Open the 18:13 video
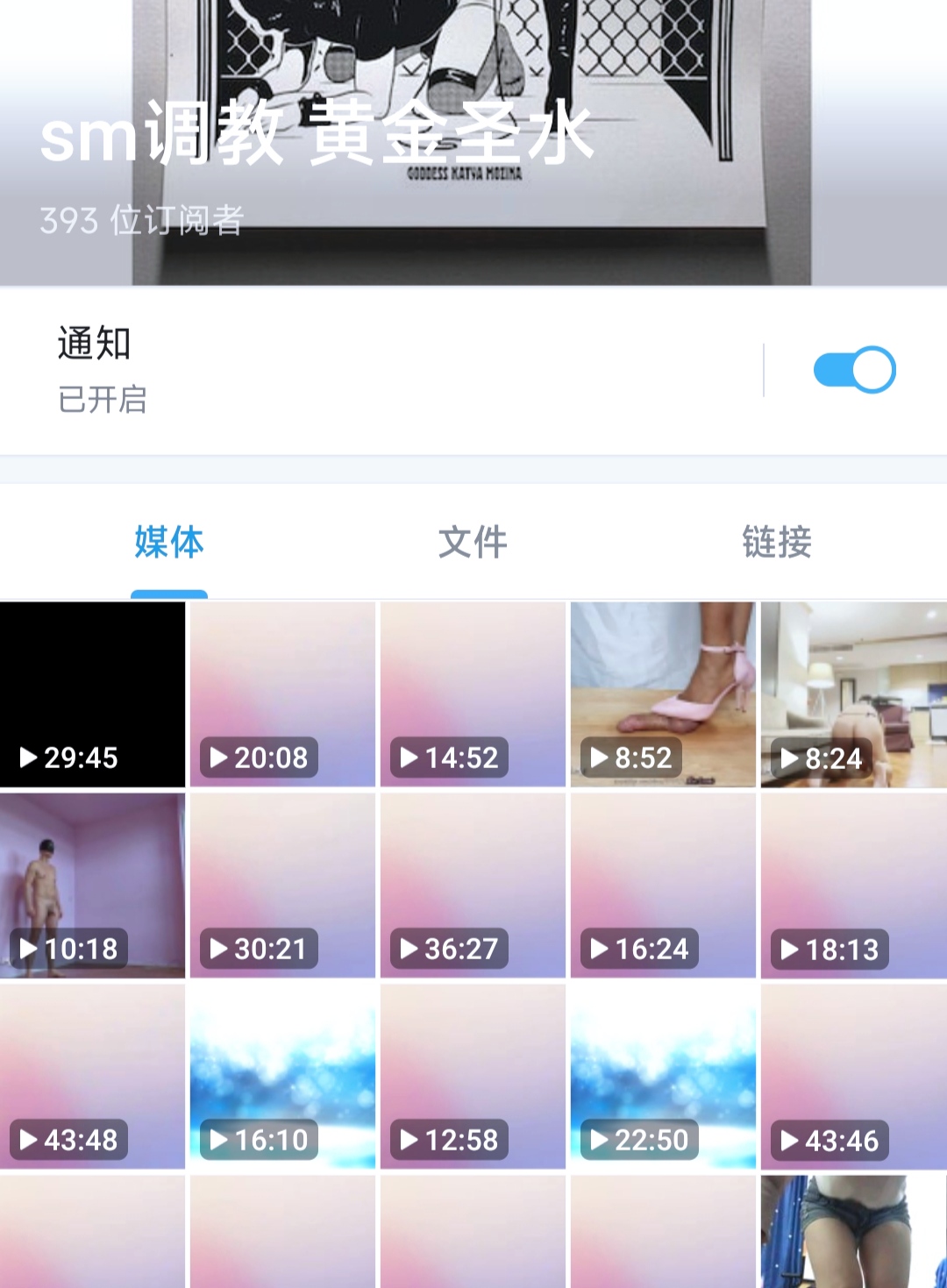The width and height of the screenshot is (947, 1288). (853, 885)
